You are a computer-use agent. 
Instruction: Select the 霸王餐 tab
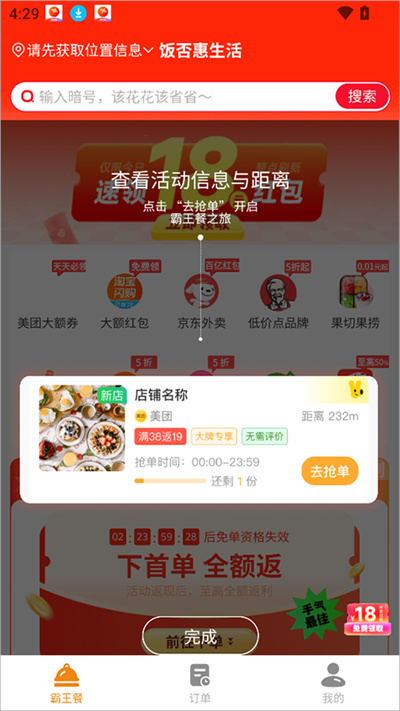pos(67,683)
